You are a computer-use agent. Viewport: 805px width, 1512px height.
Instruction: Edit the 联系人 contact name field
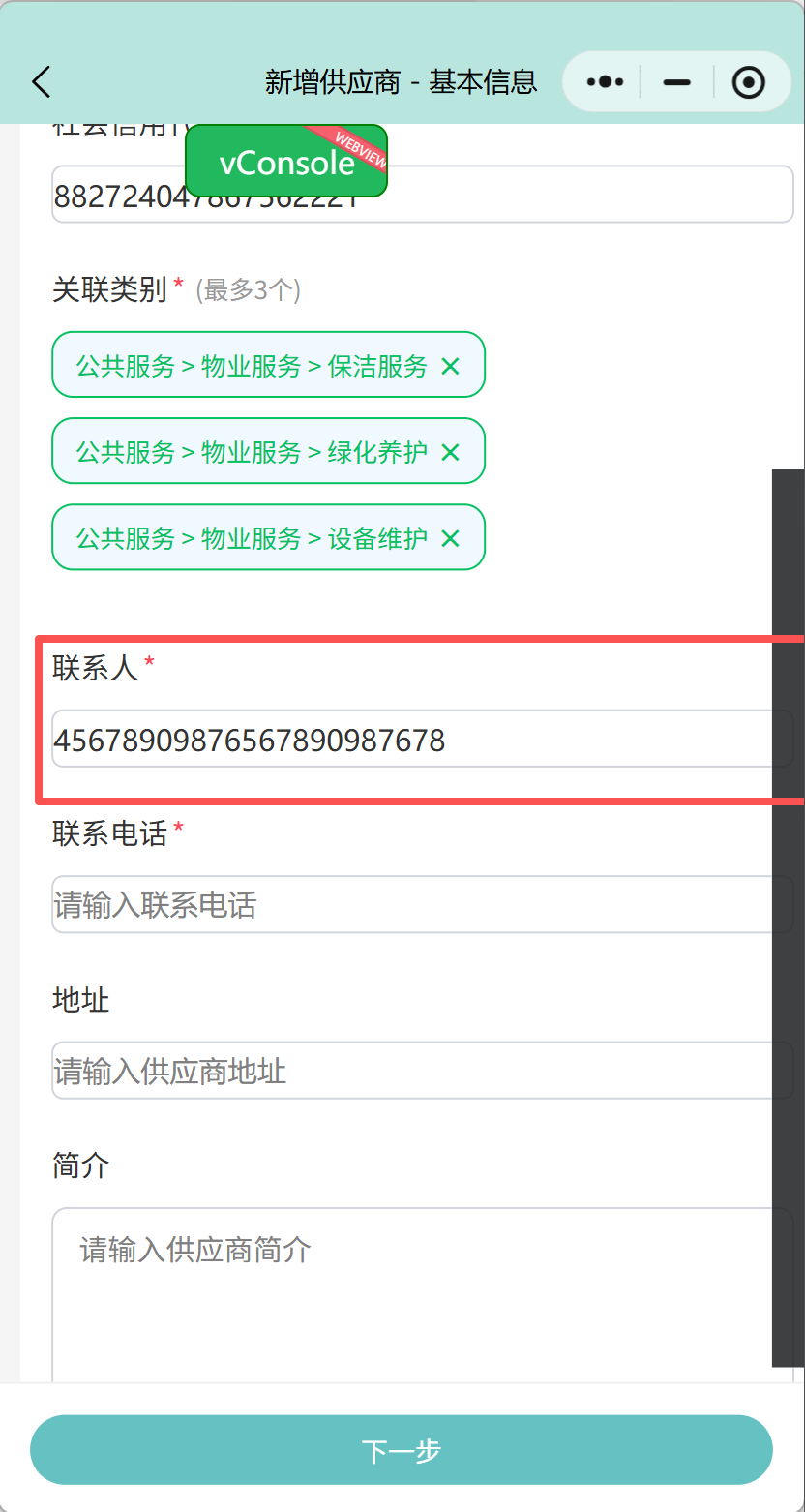(x=421, y=741)
